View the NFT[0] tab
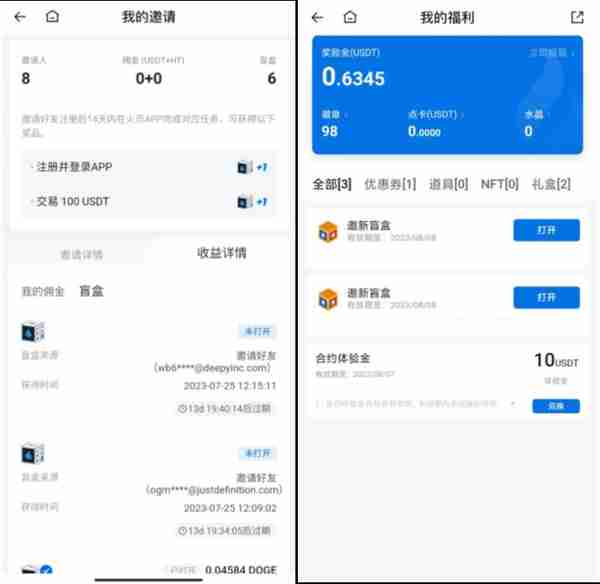The width and height of the screenshot is (600, 584). pos(500,184)
